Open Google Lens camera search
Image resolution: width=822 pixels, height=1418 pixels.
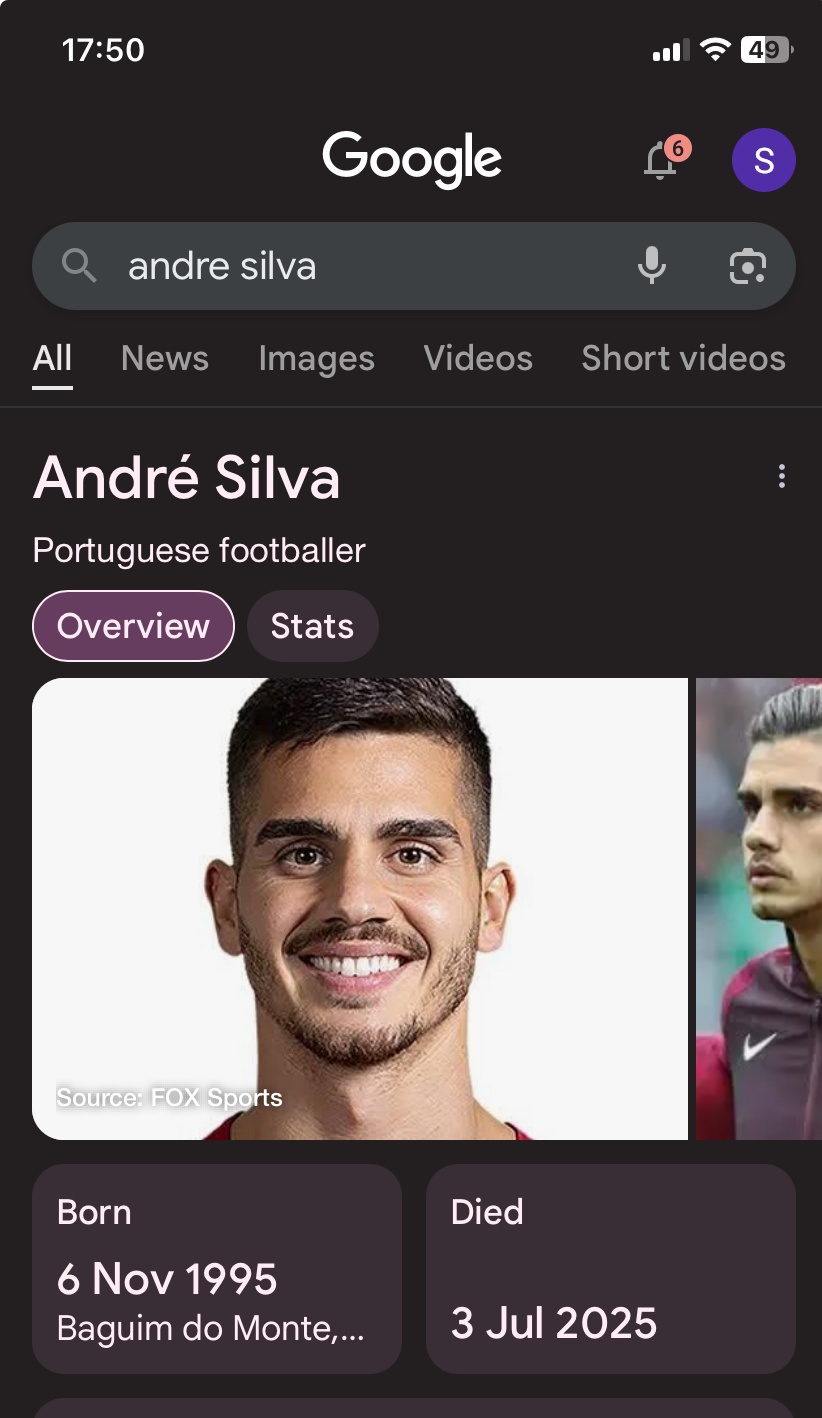point(748,266)
